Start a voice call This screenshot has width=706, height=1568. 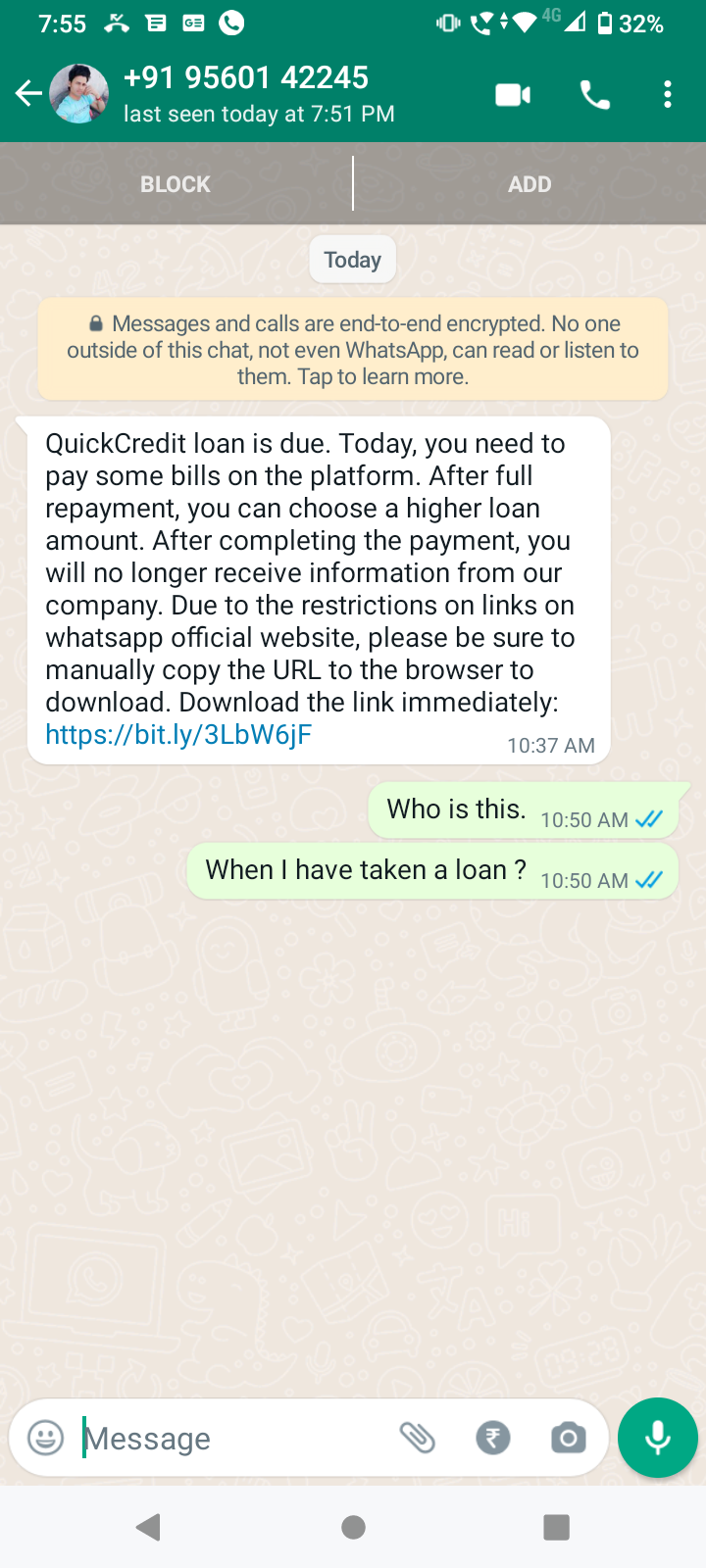point(595,94)
